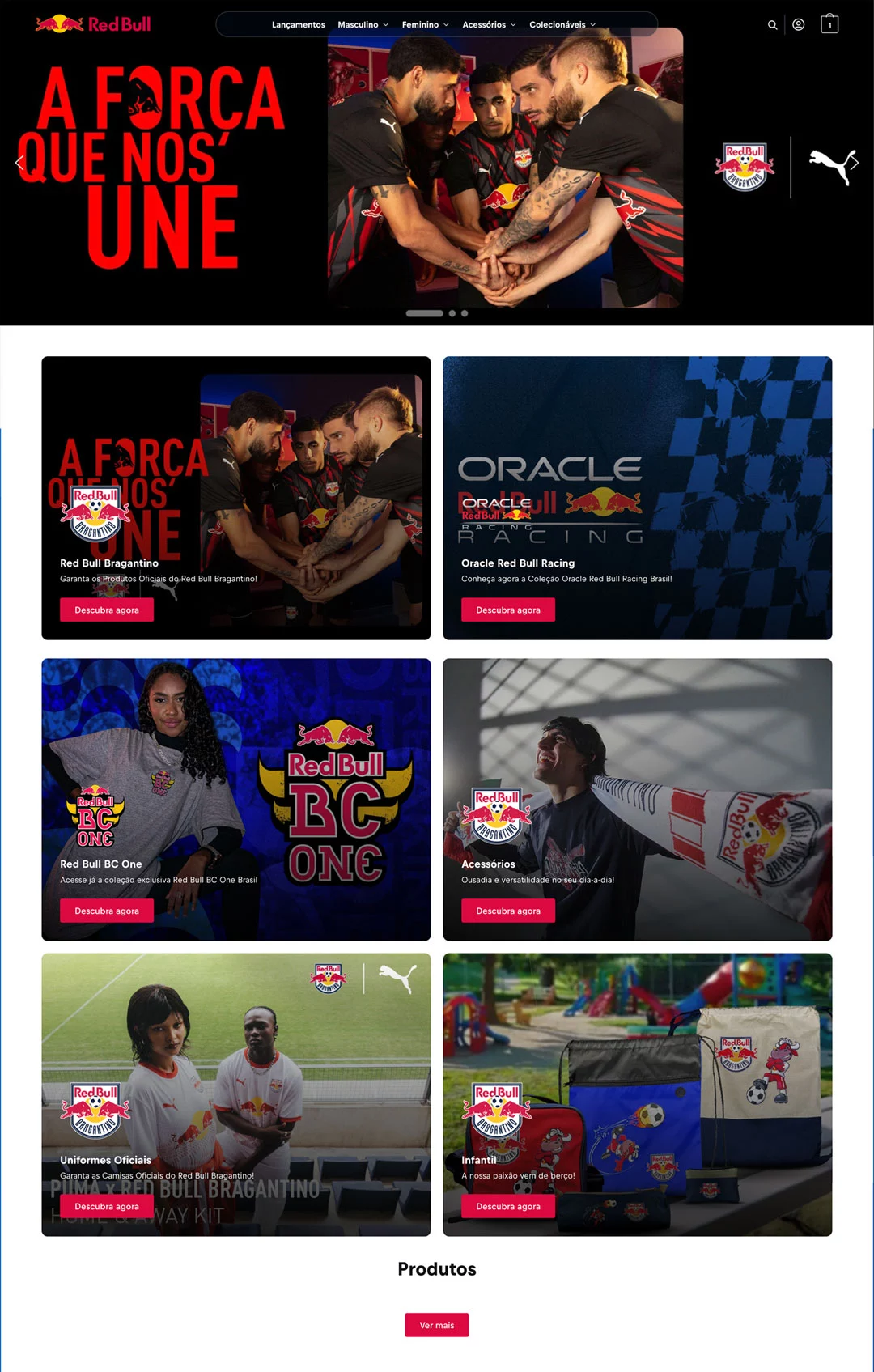Open the shopping bag cart
The image size is (874, 1372).
pos(829,24)
